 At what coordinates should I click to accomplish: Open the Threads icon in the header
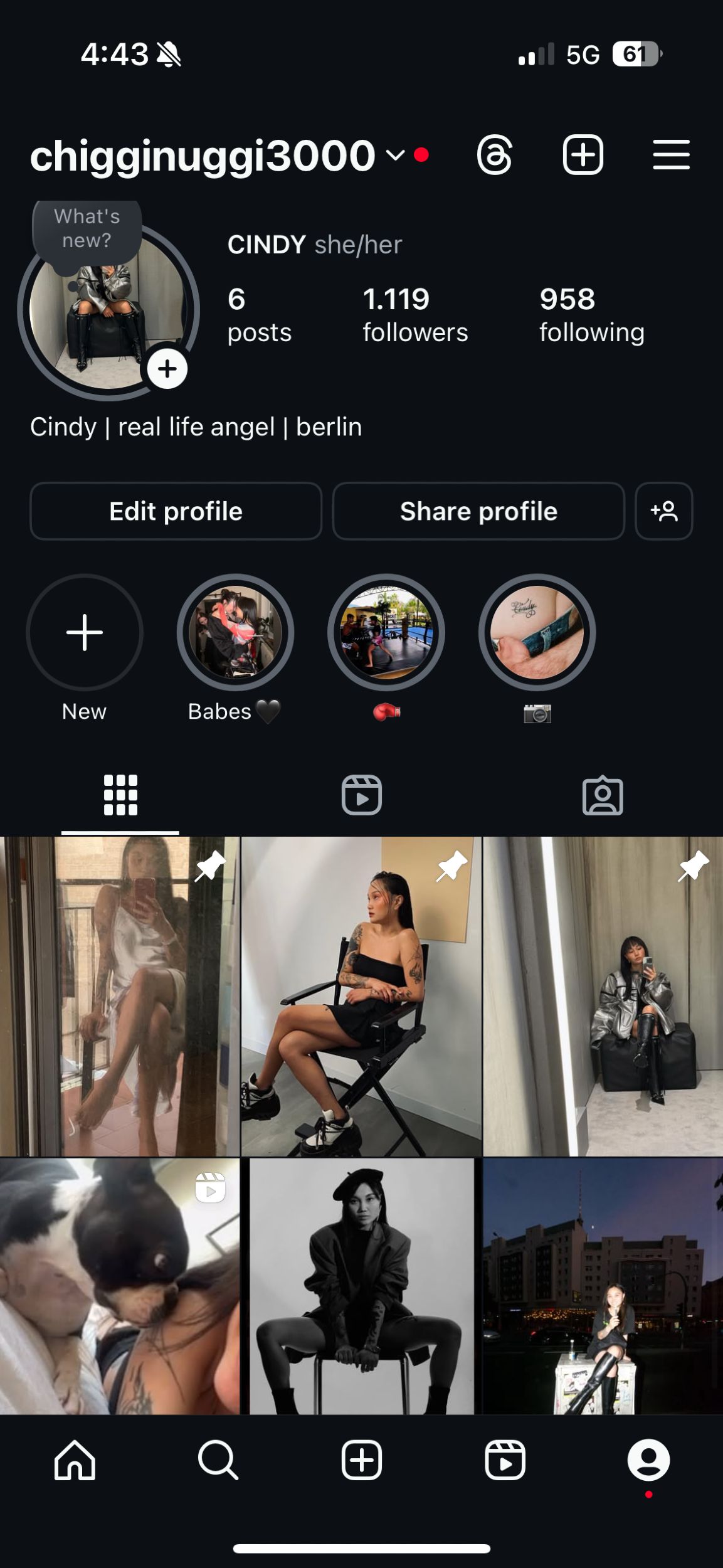coord(495,155)
